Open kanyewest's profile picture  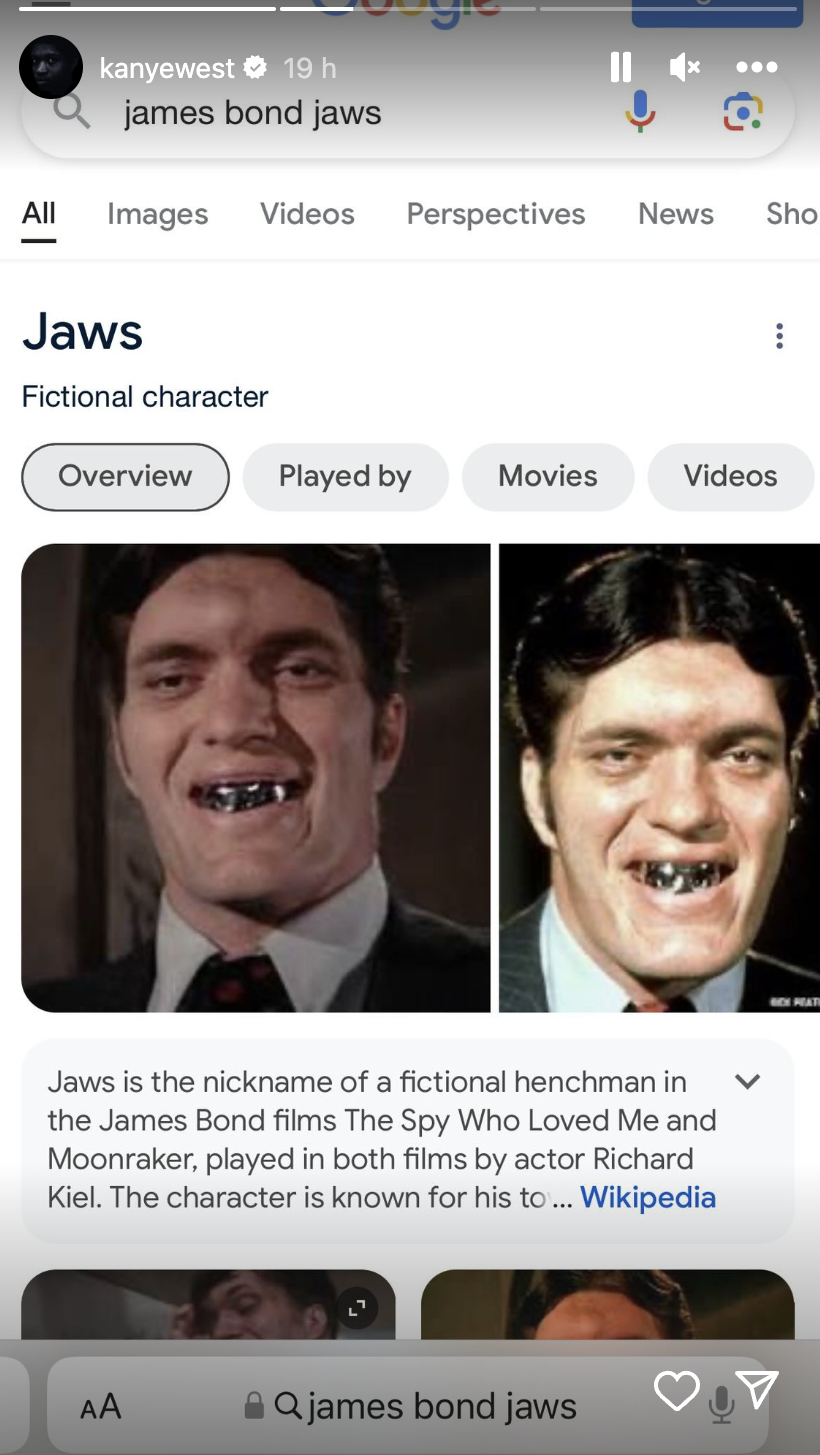pos(50,67)
